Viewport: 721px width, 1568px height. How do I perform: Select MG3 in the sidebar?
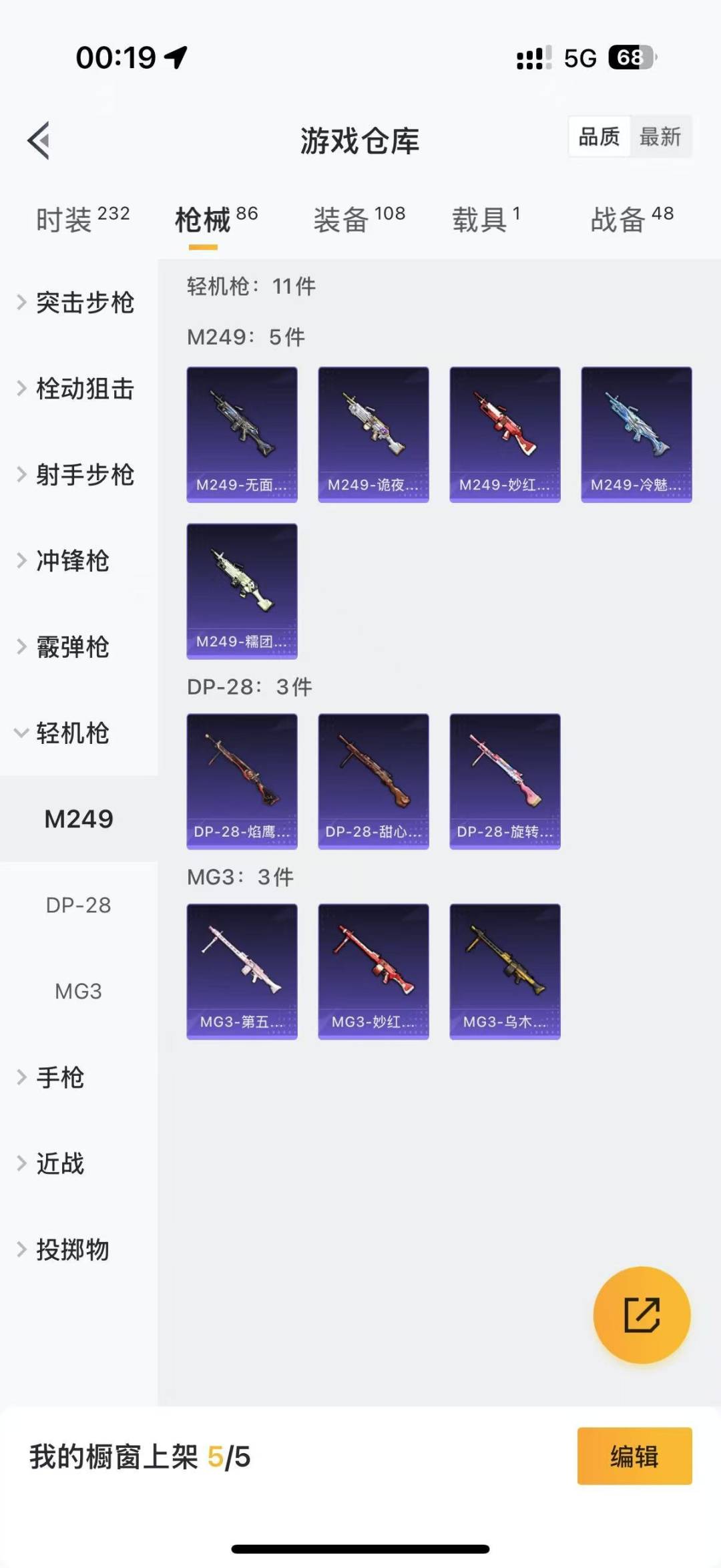[79, 991]
